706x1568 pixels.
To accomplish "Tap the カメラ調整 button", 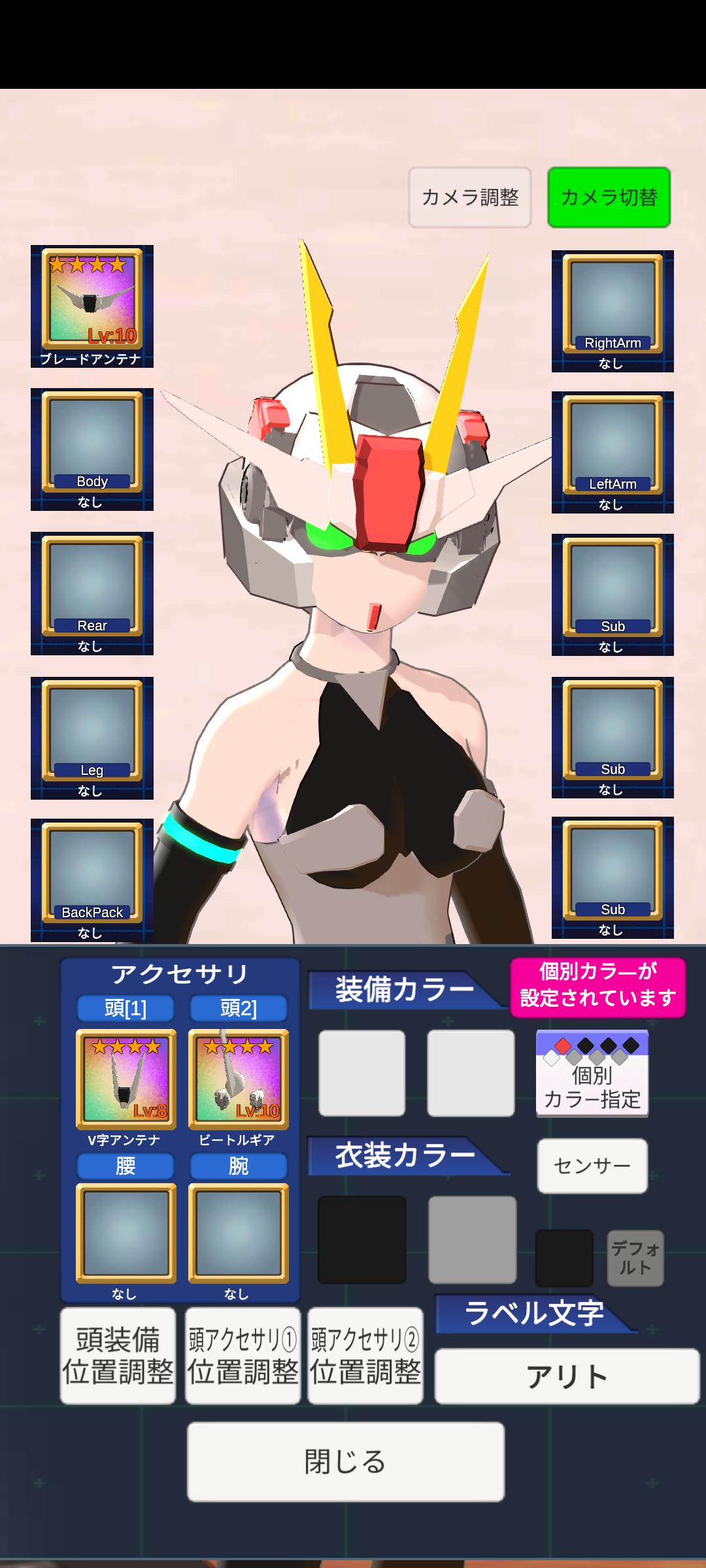I will coord(469,197).
